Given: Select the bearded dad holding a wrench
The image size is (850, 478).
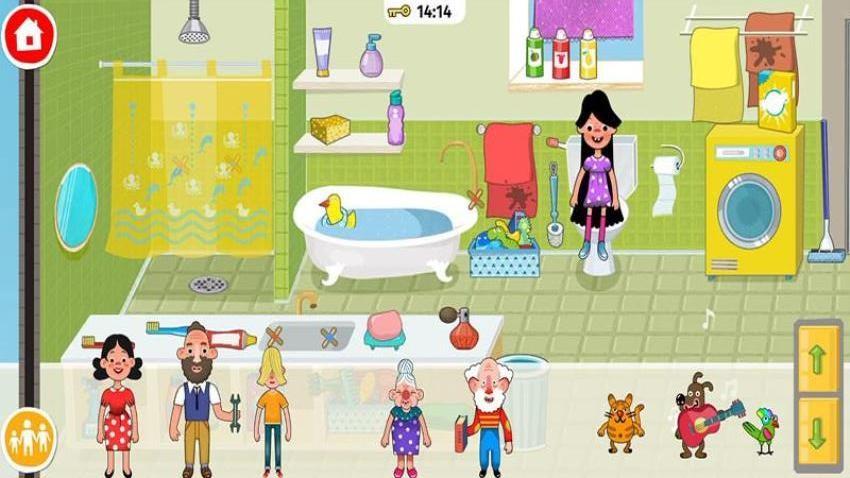Looking at the screenshot, I should tap(197, 395).
